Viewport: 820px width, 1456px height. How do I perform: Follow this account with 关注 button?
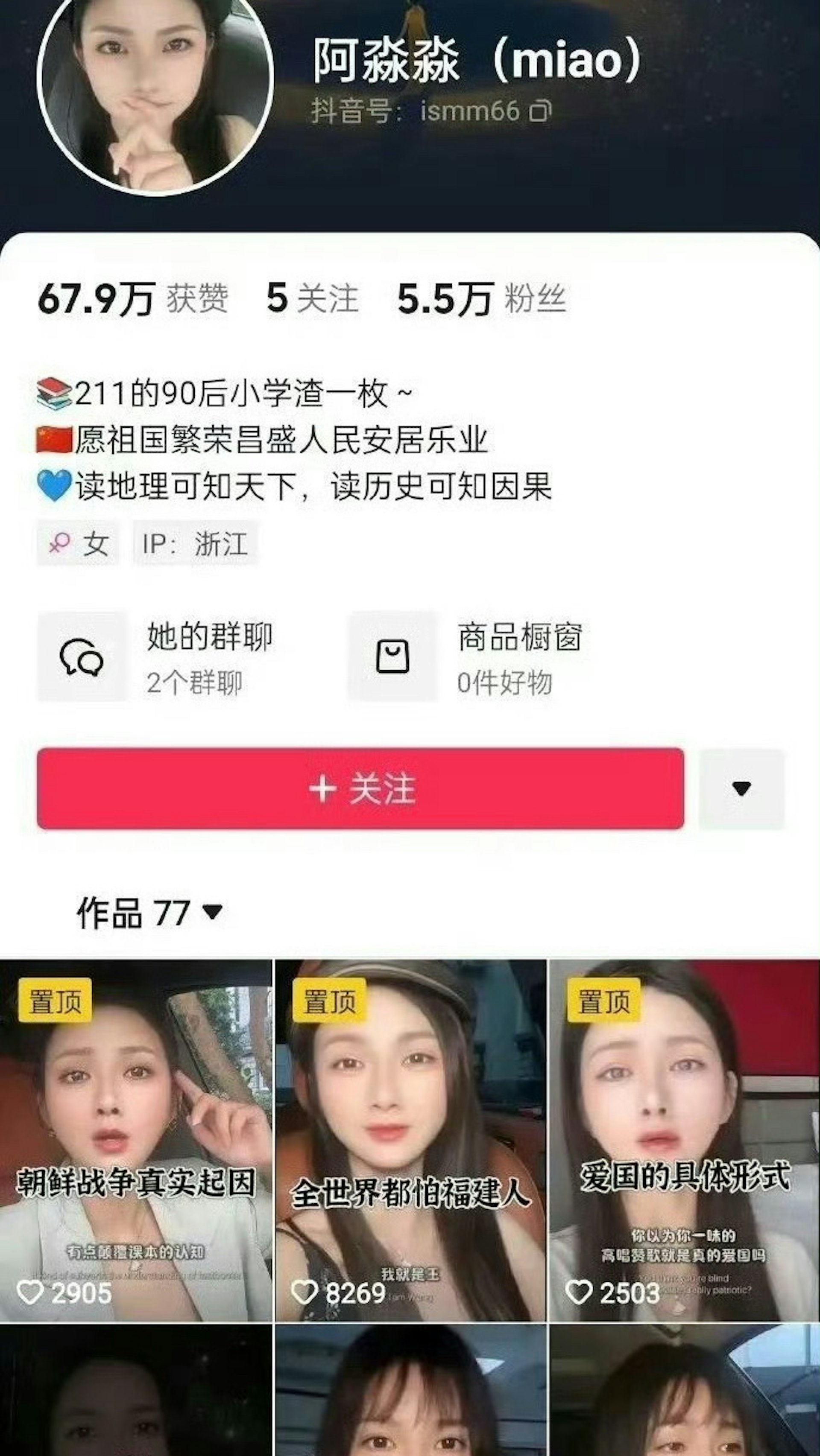pyautogui.click(x=360, y=789)
